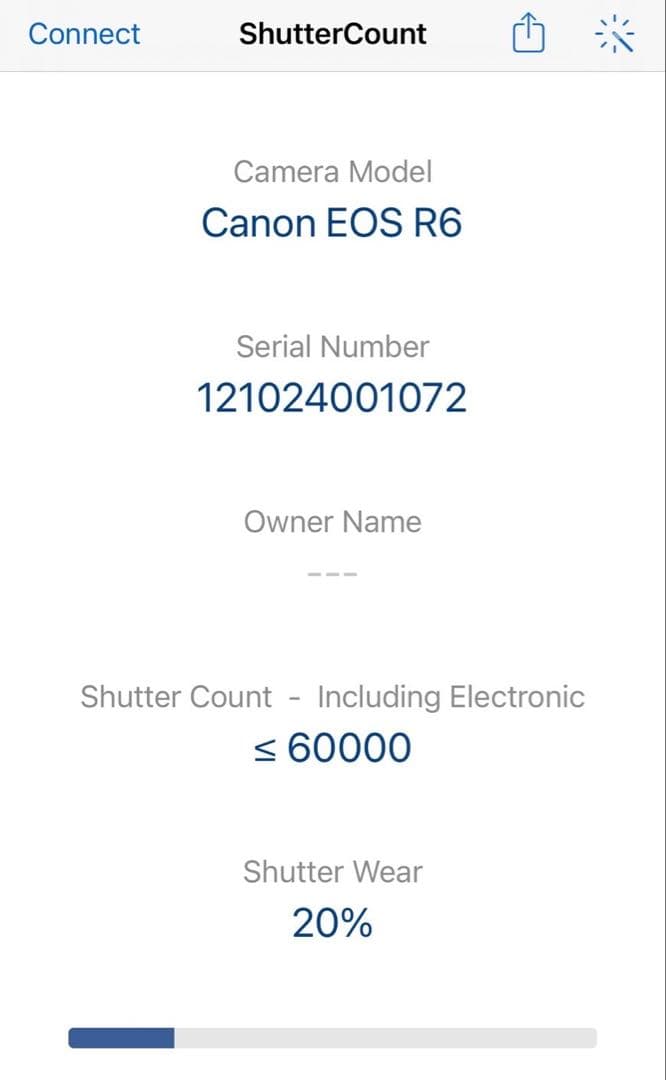The image size is (666, 1080).
Task: Open the magic wand tools icon
Action: pos(614,35)
